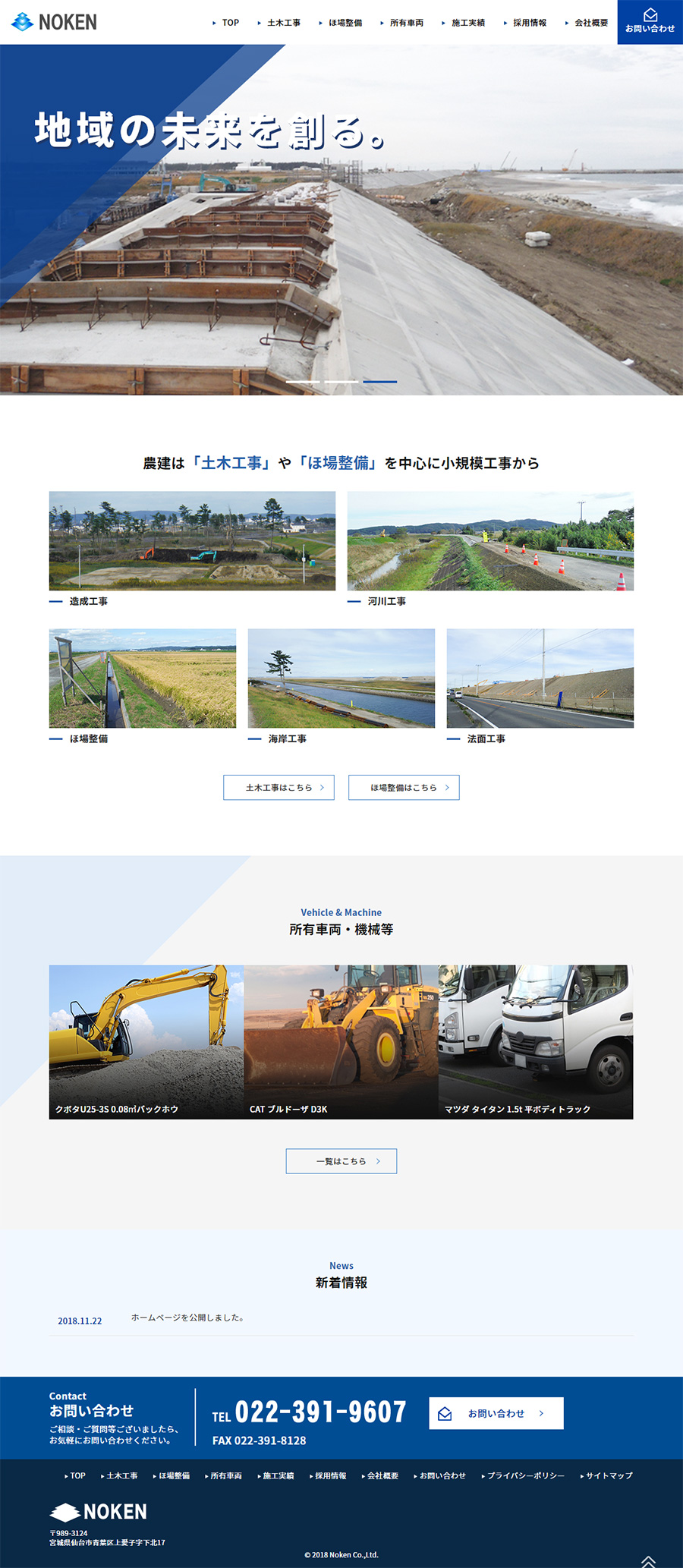This screenshot has height=1568, width=683.
Task: Open プライバシーポリシー in the footer
Action: click(x=525, y=1475)
